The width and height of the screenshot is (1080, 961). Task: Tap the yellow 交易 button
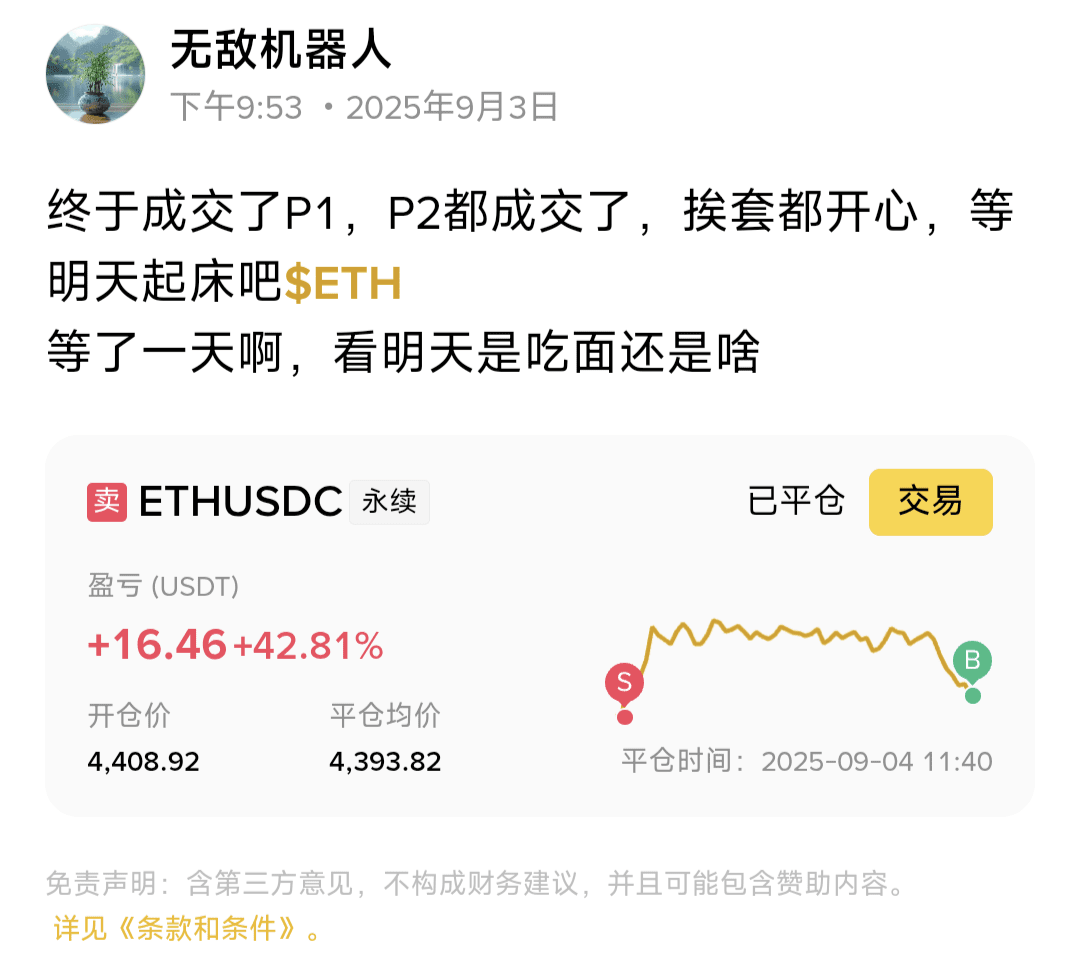point(930,502)
